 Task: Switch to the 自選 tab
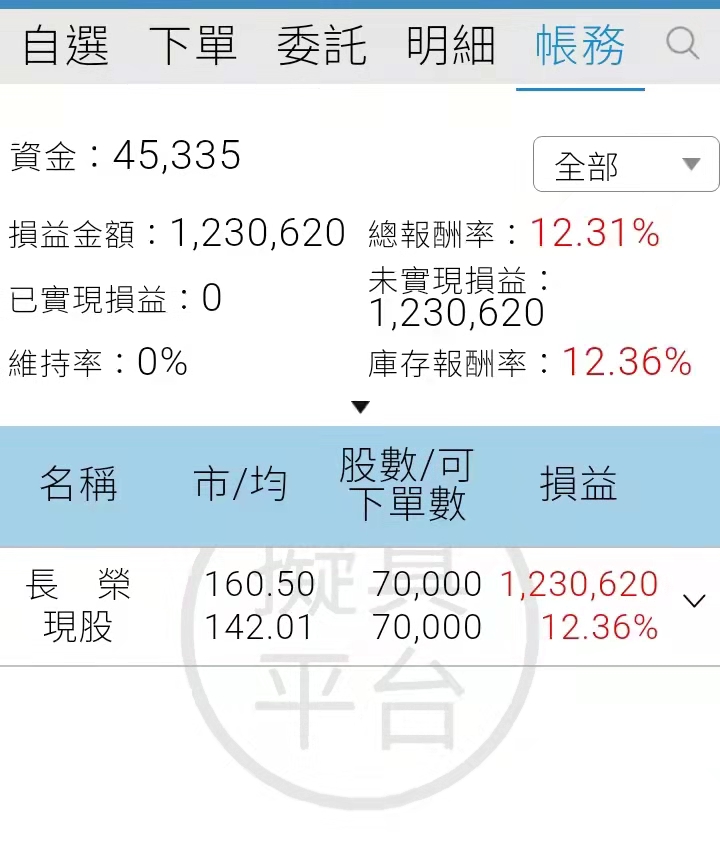click(x=65, y=47)
